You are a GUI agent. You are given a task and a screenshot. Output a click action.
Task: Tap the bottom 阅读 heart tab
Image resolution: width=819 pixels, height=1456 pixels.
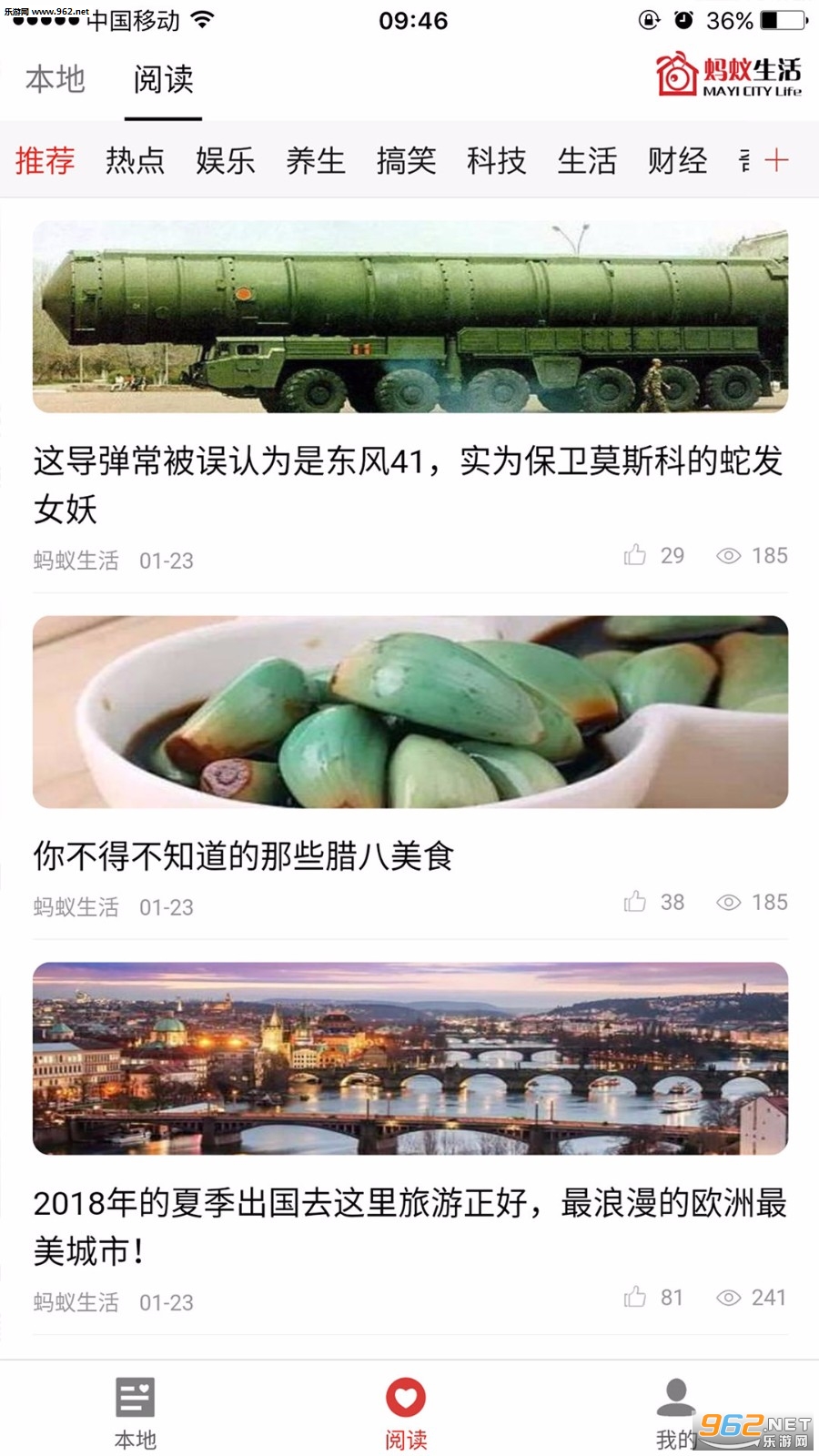pyautogui.click(x=406, y=1411)
